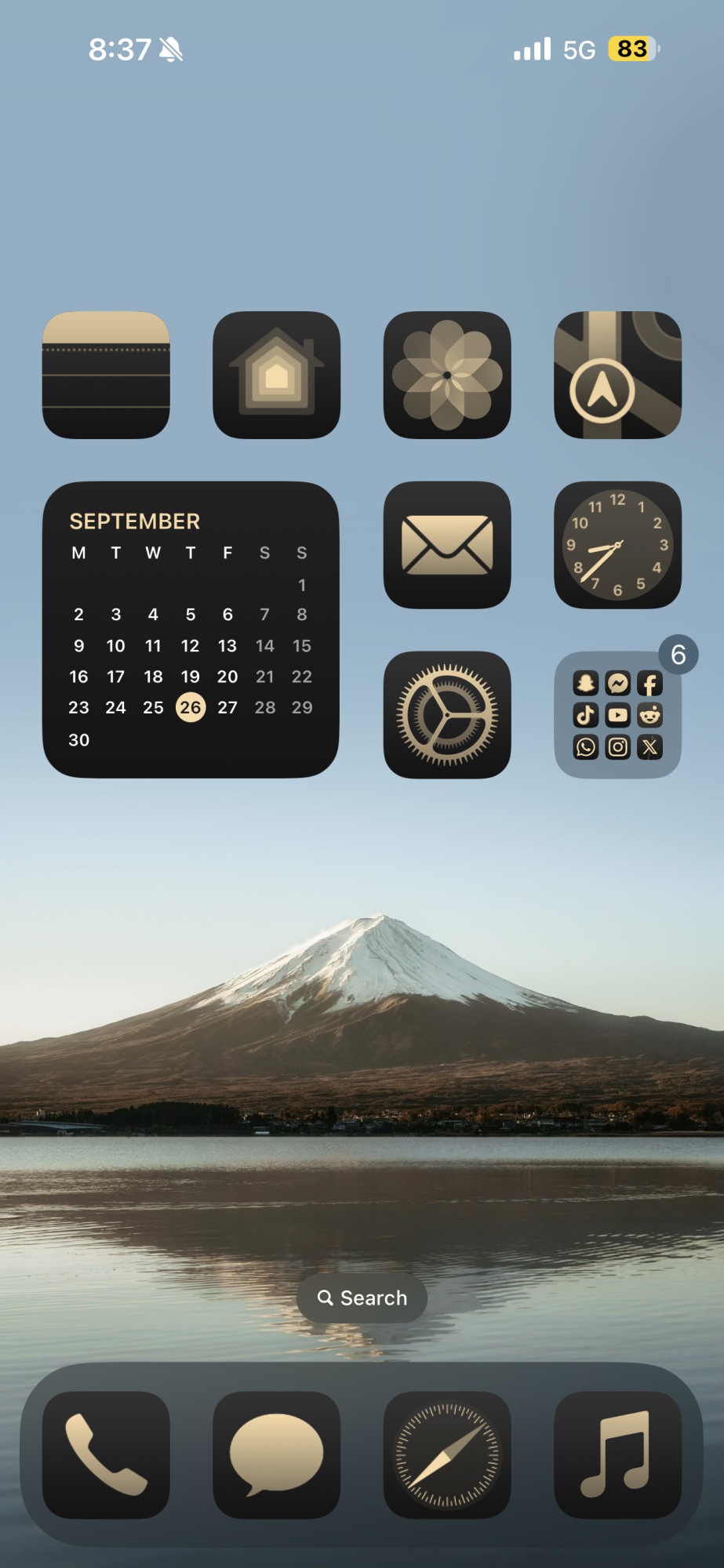Open the Mail app

click(x=447, y=545)
